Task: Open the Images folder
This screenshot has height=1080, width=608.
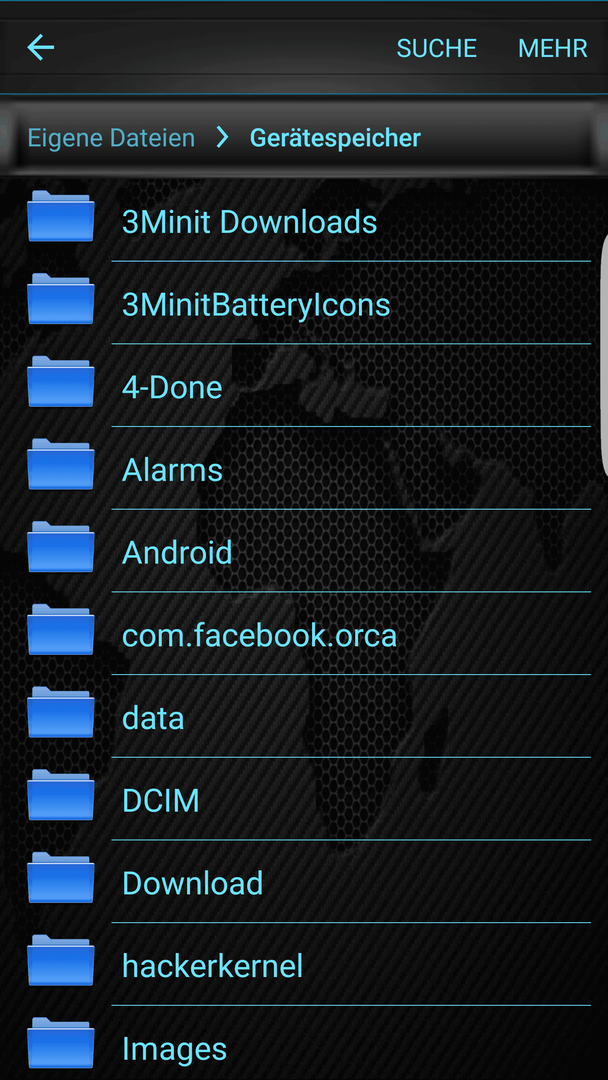Action: tap(174, 1048)
